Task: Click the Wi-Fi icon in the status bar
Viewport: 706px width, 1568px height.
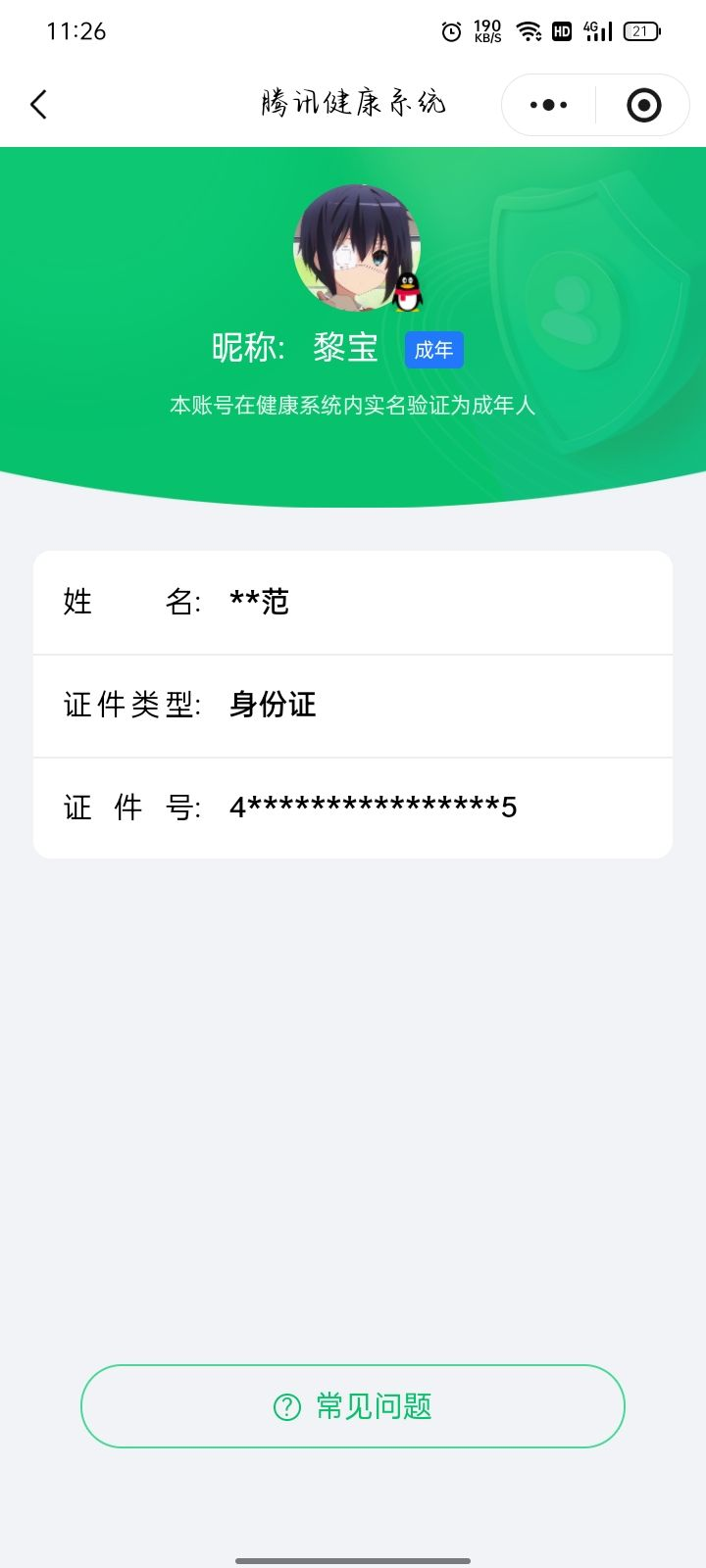Action: (x=529, y=30)
